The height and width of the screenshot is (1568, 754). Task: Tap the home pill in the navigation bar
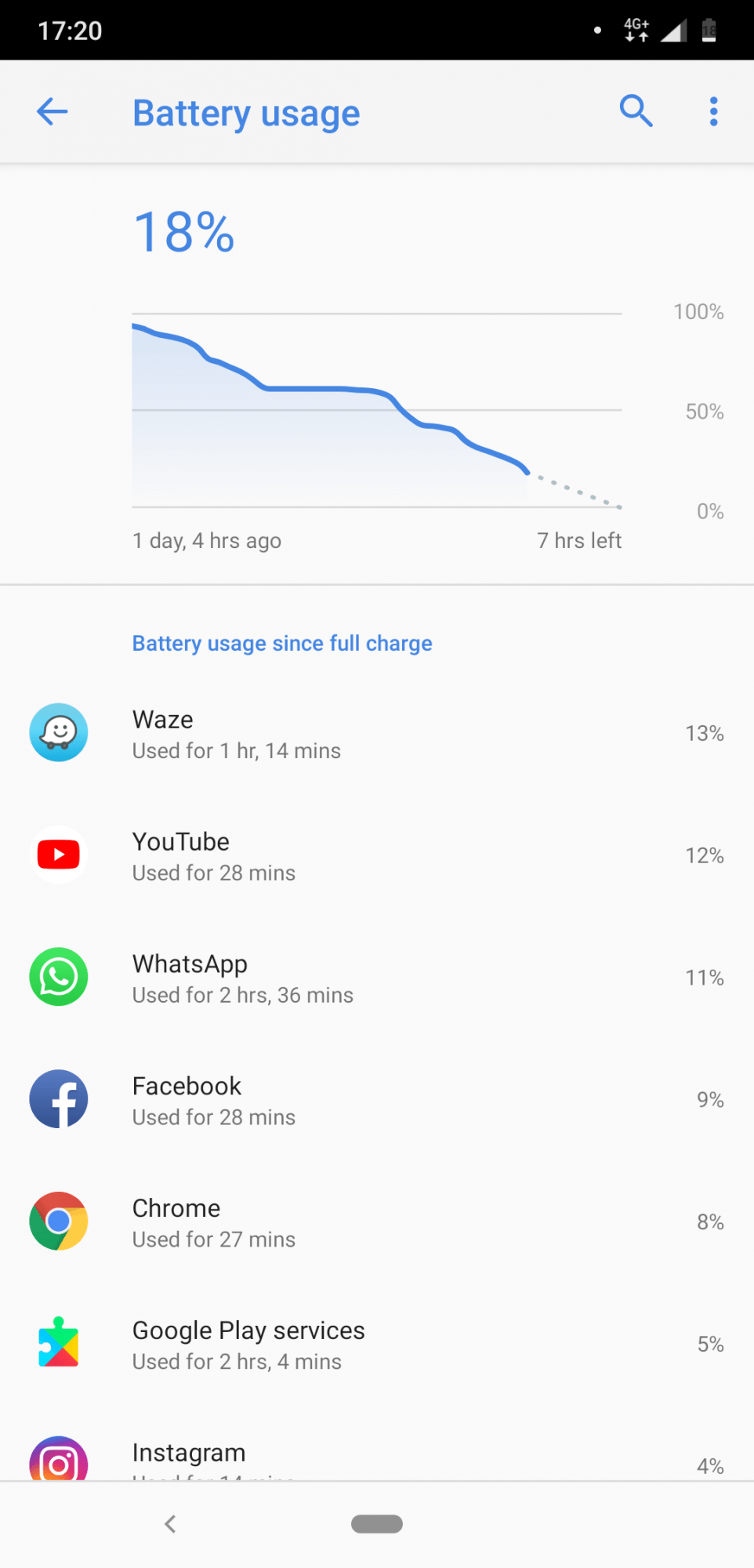377,1524
